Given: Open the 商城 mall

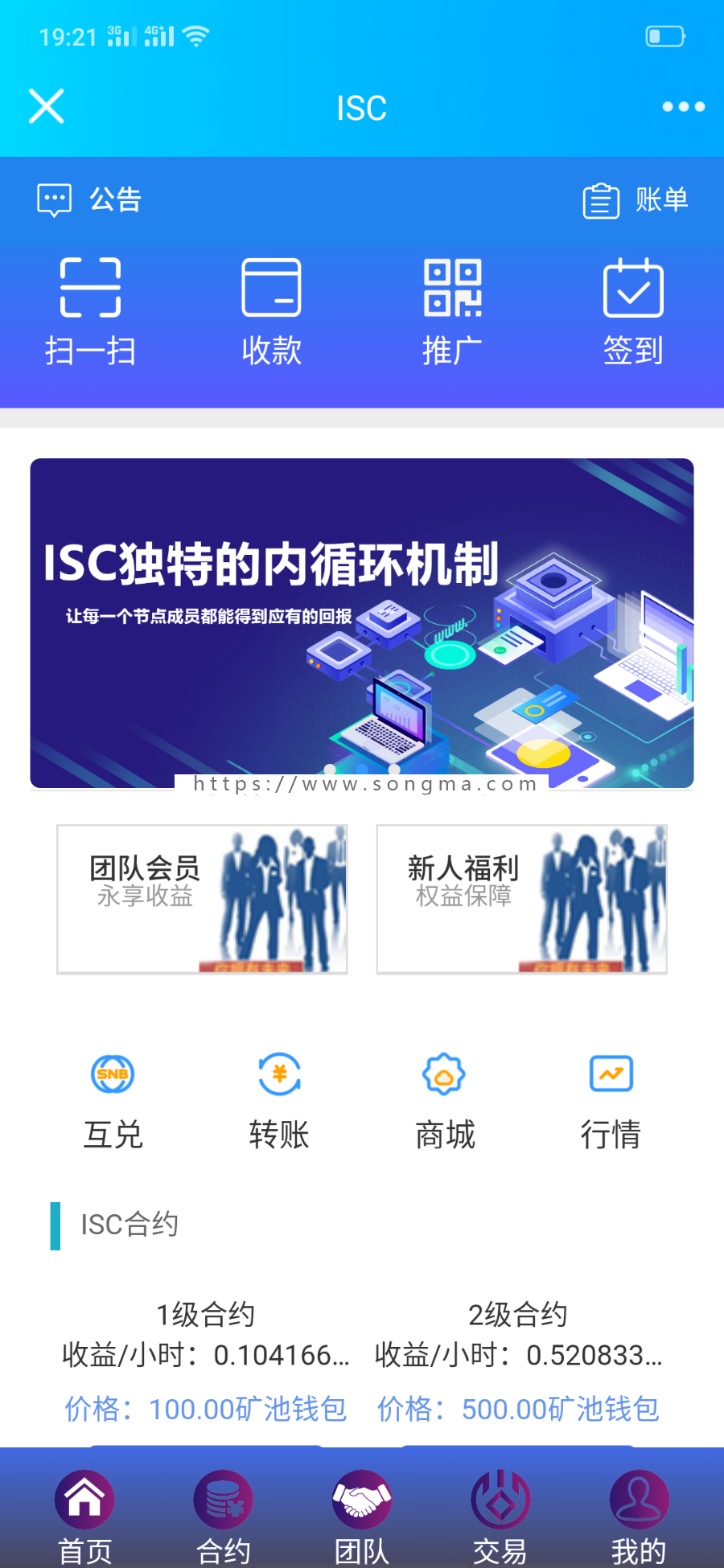Looking at the screenshot, I should [x=445, y=1102].
